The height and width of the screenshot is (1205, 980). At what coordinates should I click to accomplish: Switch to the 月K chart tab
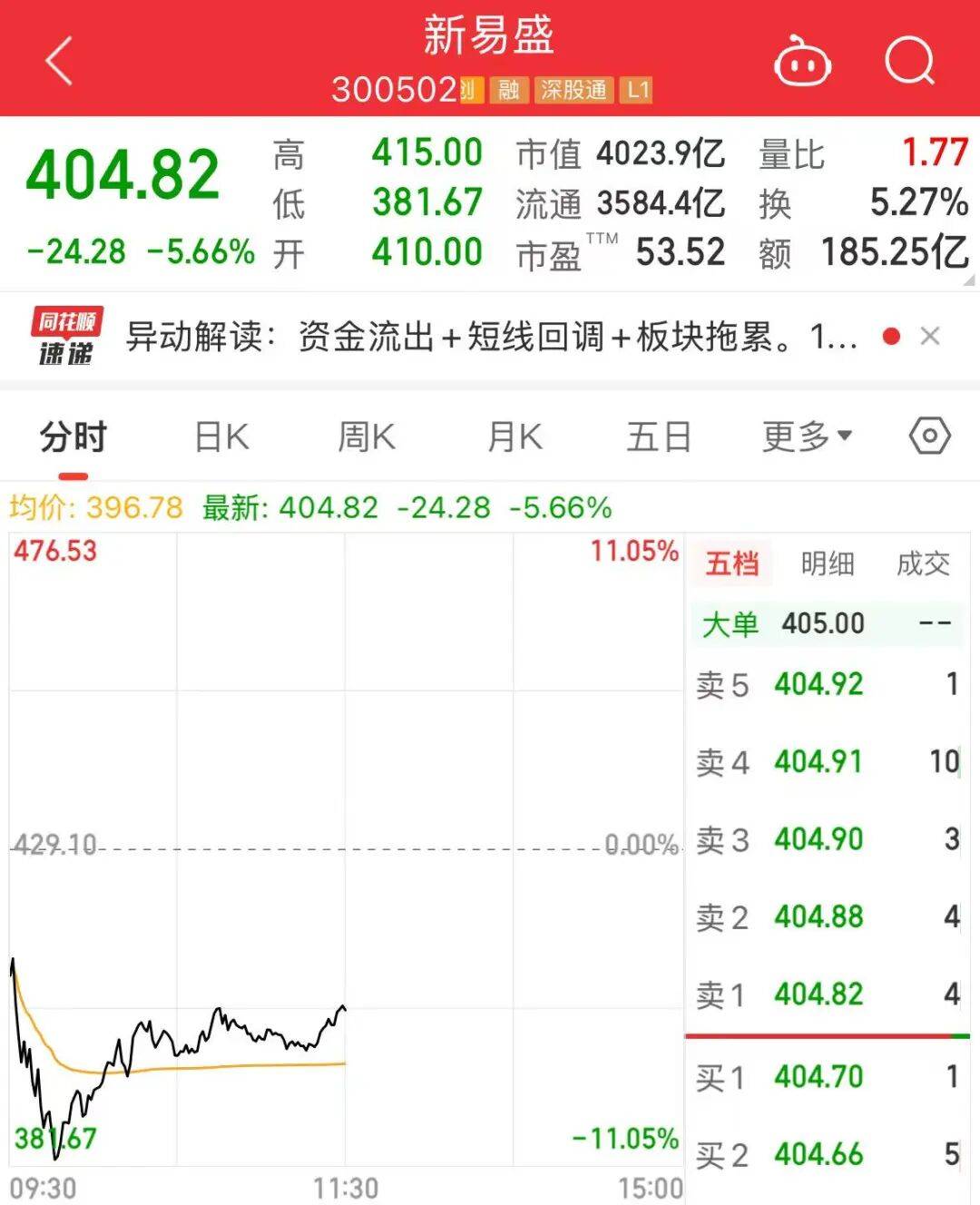pos(514,437)
